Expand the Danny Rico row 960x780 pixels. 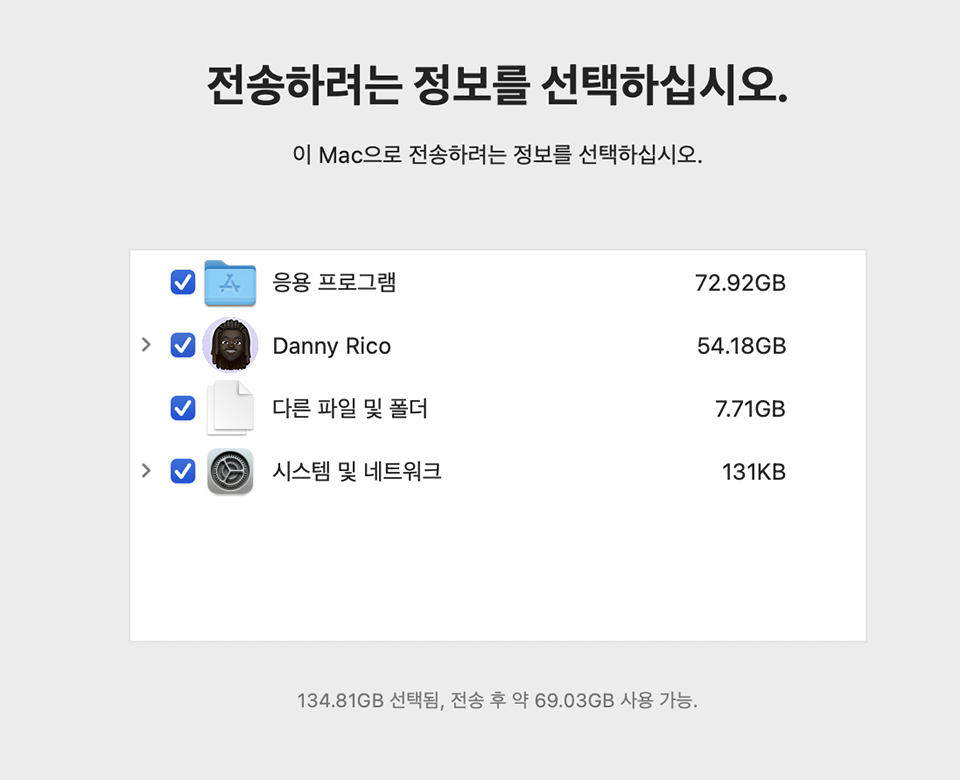click(x=146, y=345)
